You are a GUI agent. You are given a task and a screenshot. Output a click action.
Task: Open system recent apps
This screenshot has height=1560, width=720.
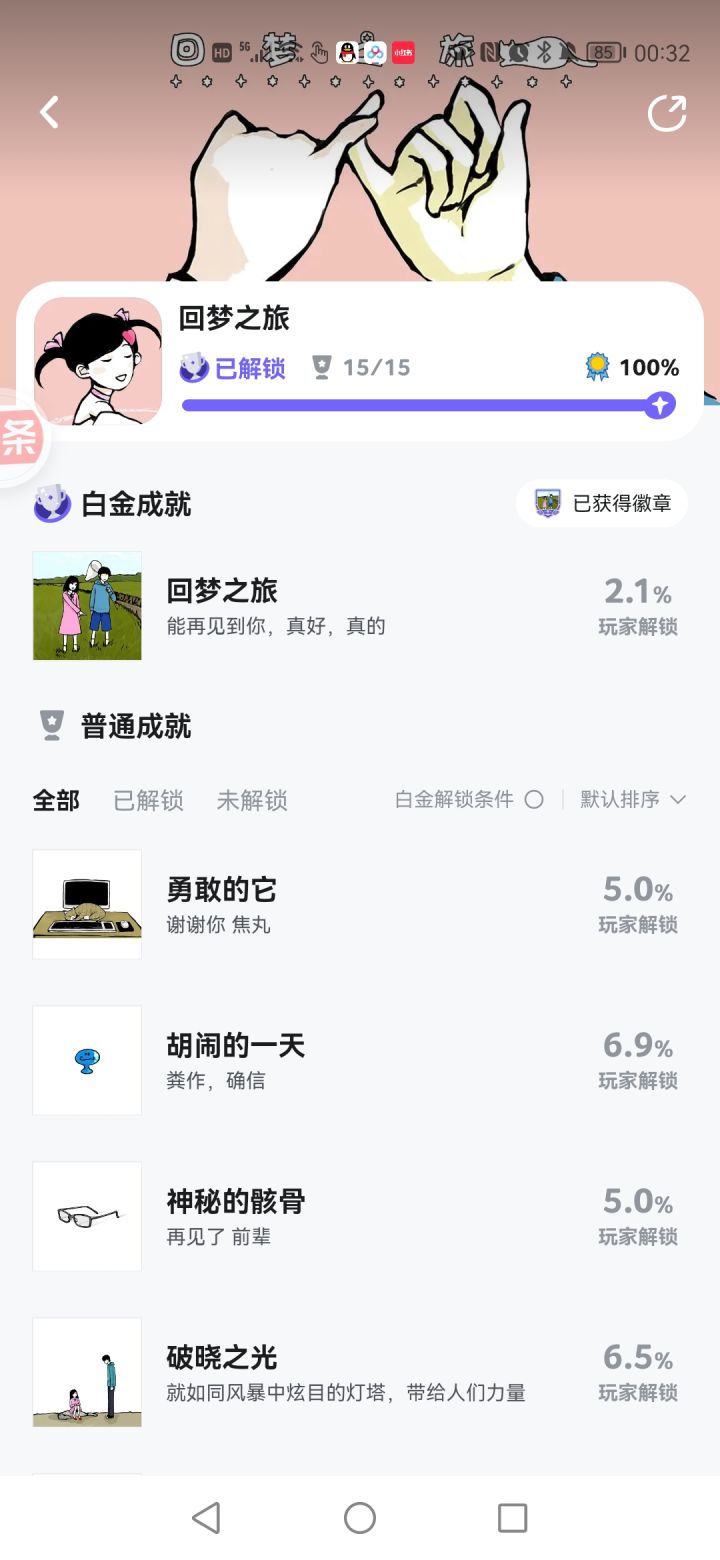[512, 1518]
